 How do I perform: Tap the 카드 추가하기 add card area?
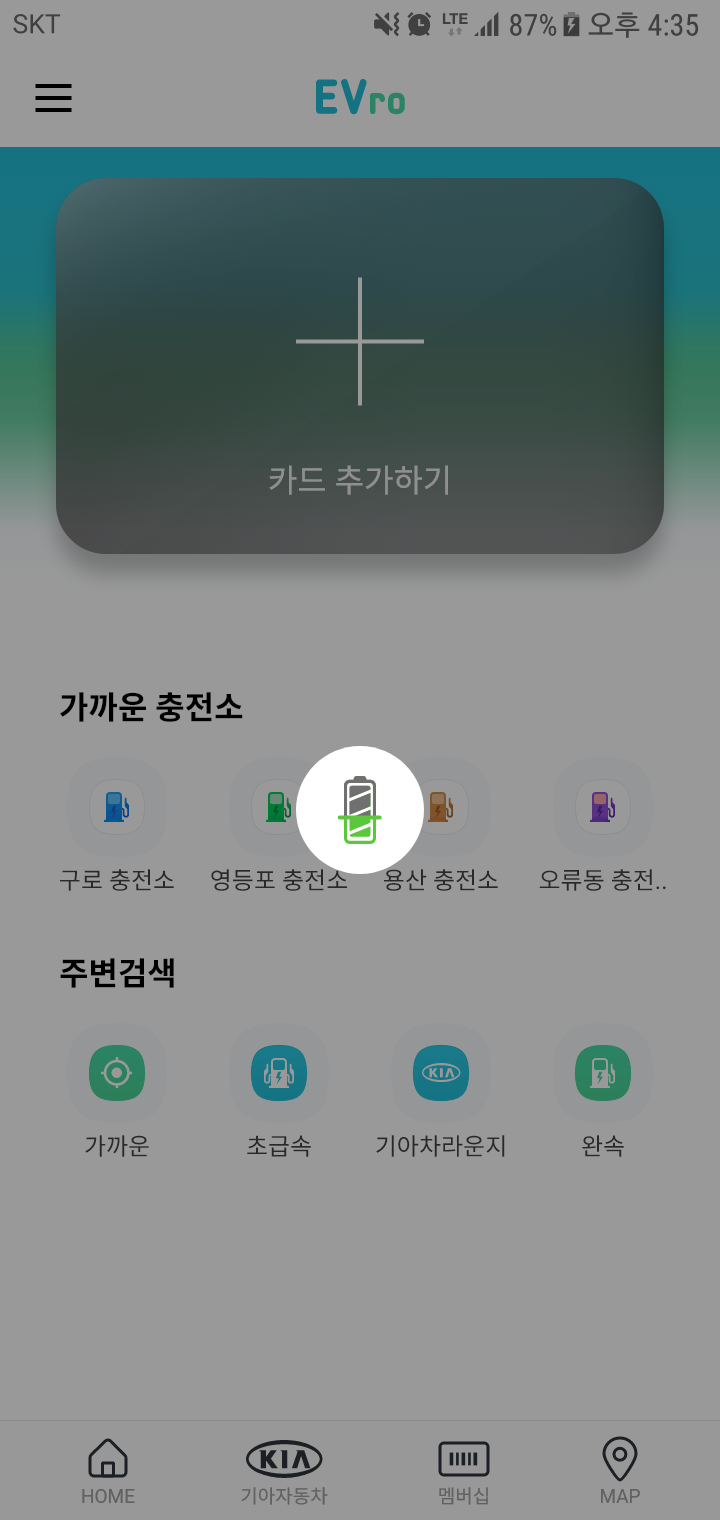click(x=360, y=481)
